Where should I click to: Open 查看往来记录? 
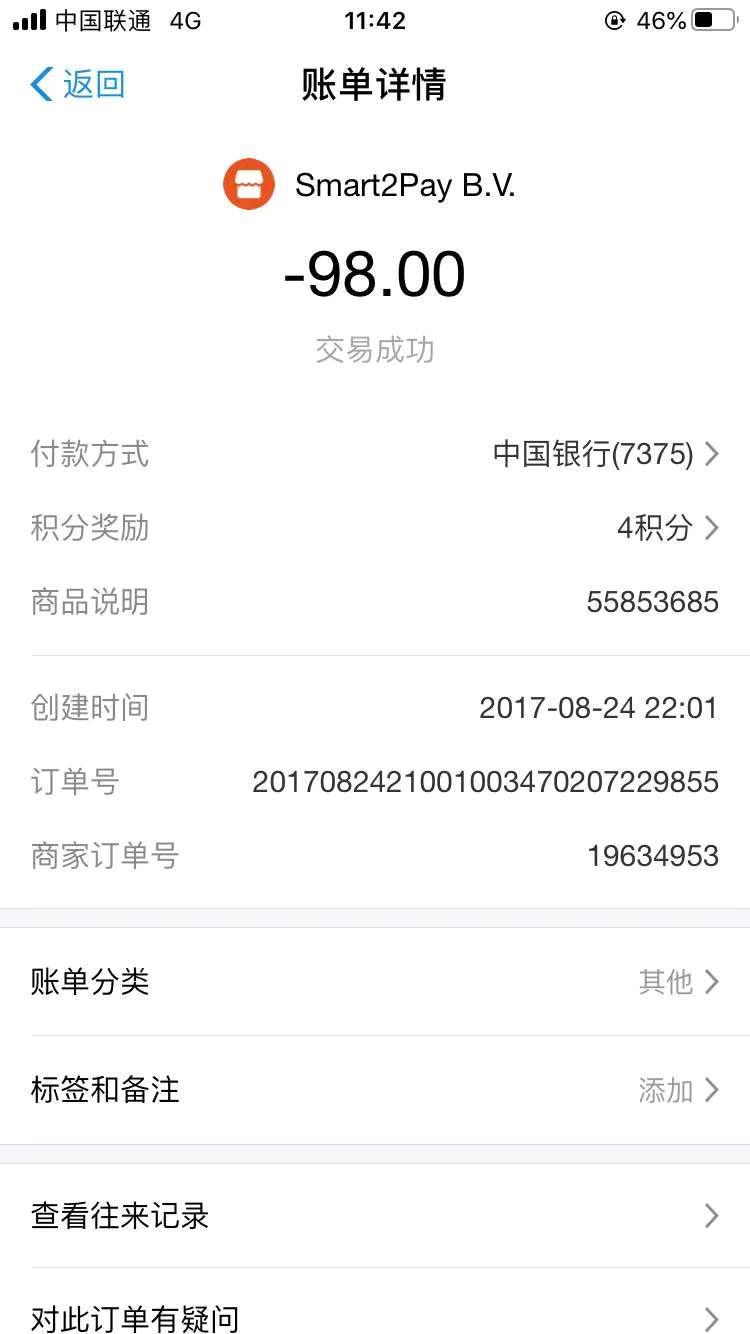[x=375, y=1216]
